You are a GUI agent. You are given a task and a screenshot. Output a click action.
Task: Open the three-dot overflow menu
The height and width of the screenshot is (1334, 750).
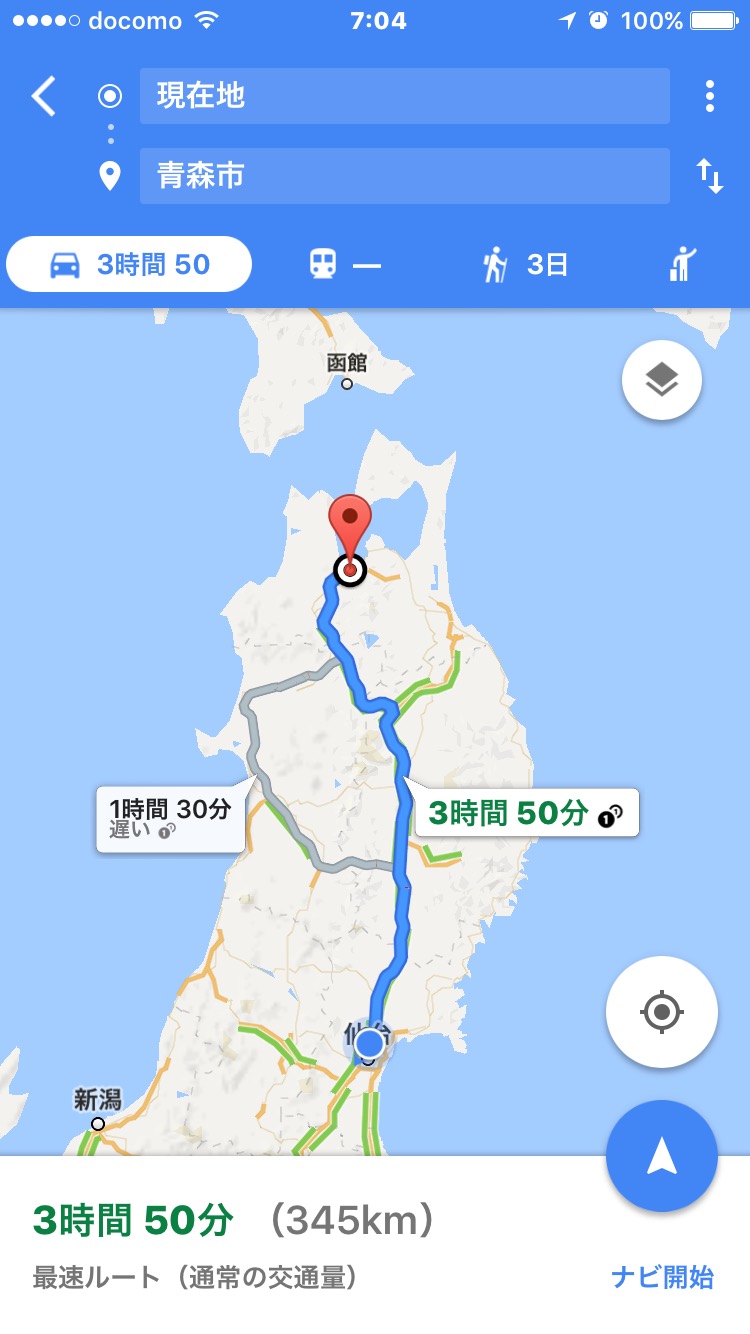tap(709, 96)
